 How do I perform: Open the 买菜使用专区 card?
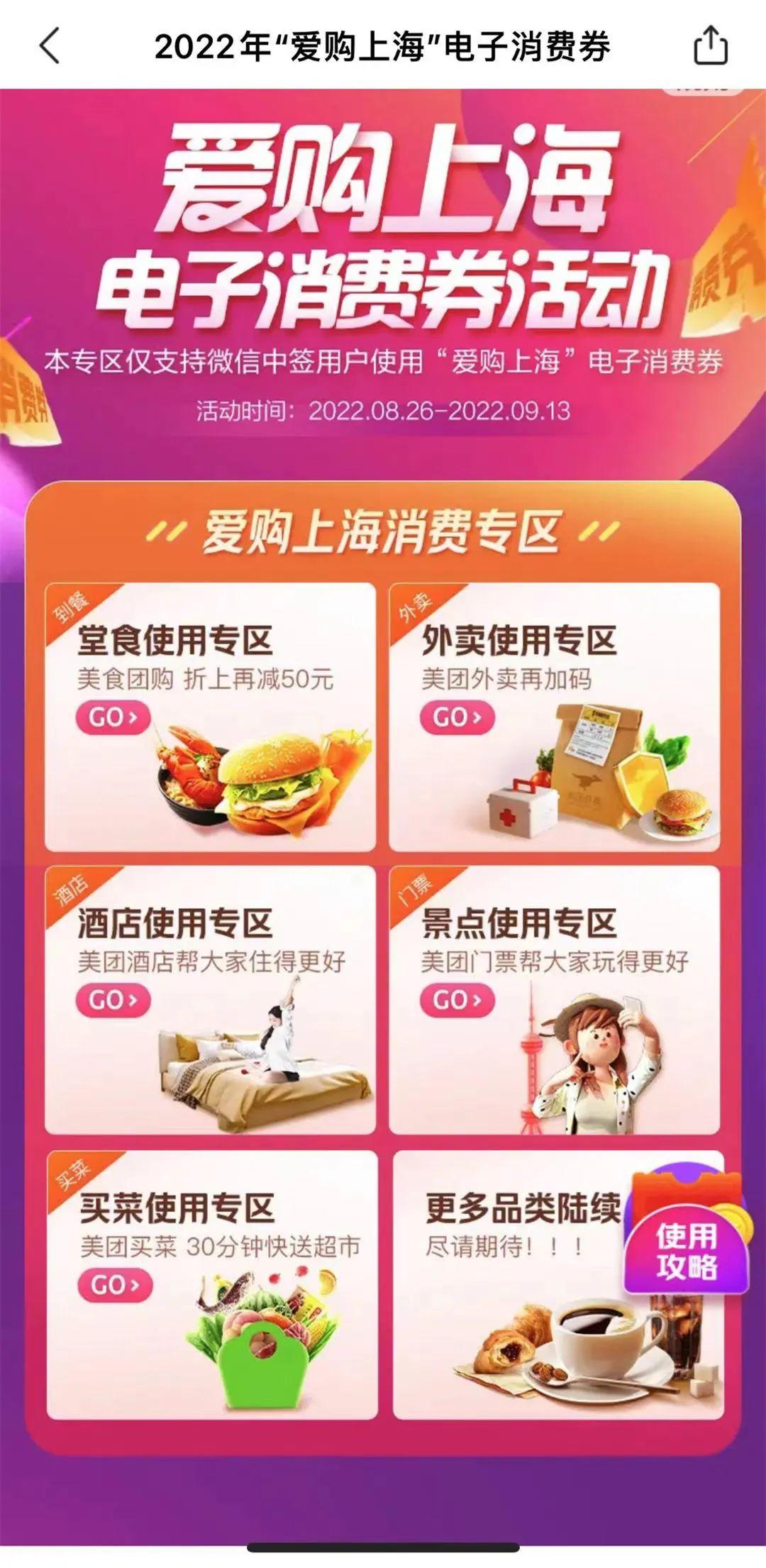click(211, 1284)
